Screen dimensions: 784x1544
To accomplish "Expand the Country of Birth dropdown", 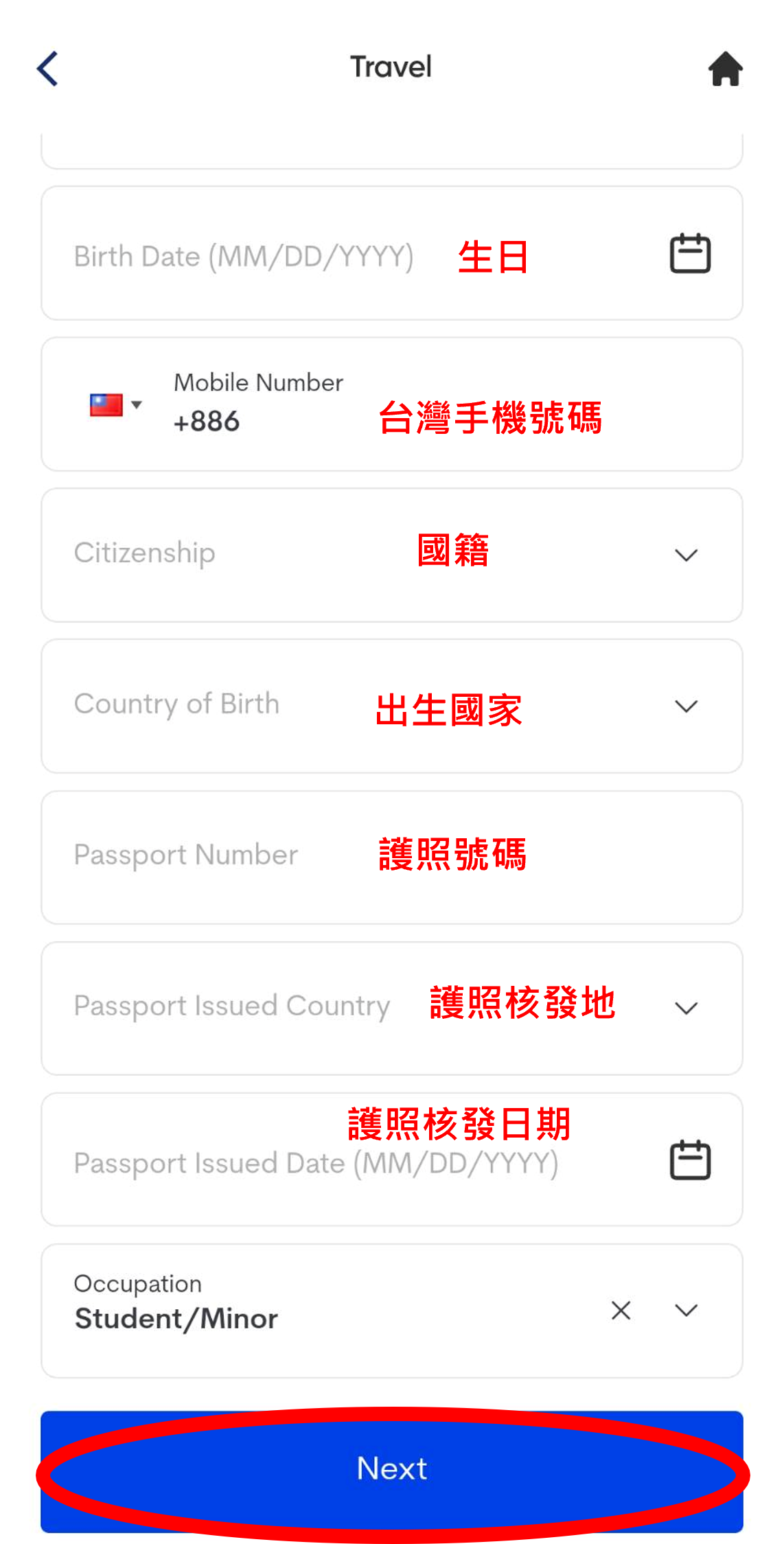I will click(x=686, y=706).
